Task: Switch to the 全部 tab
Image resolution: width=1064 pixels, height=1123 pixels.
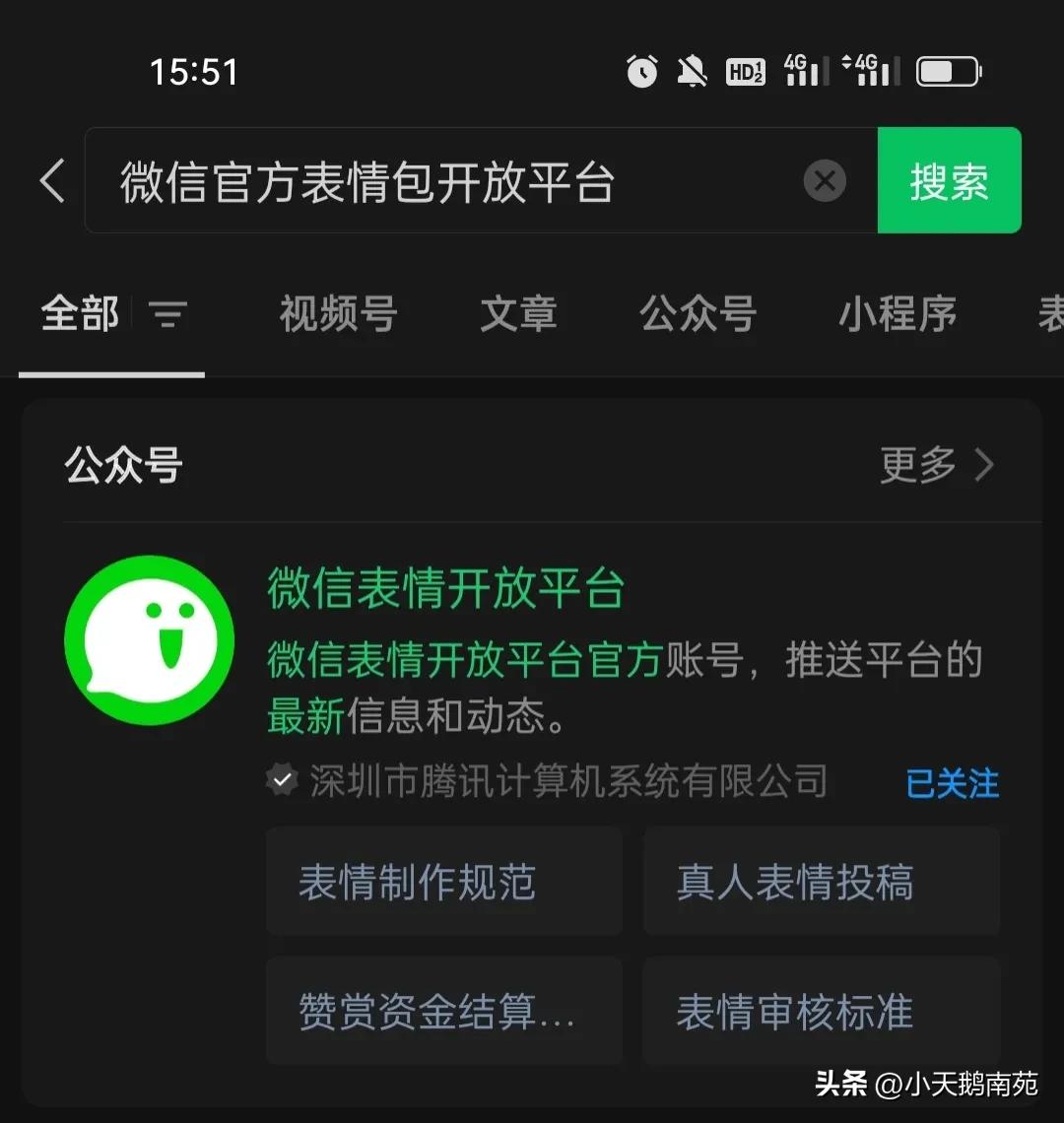Action: (80, 315)
